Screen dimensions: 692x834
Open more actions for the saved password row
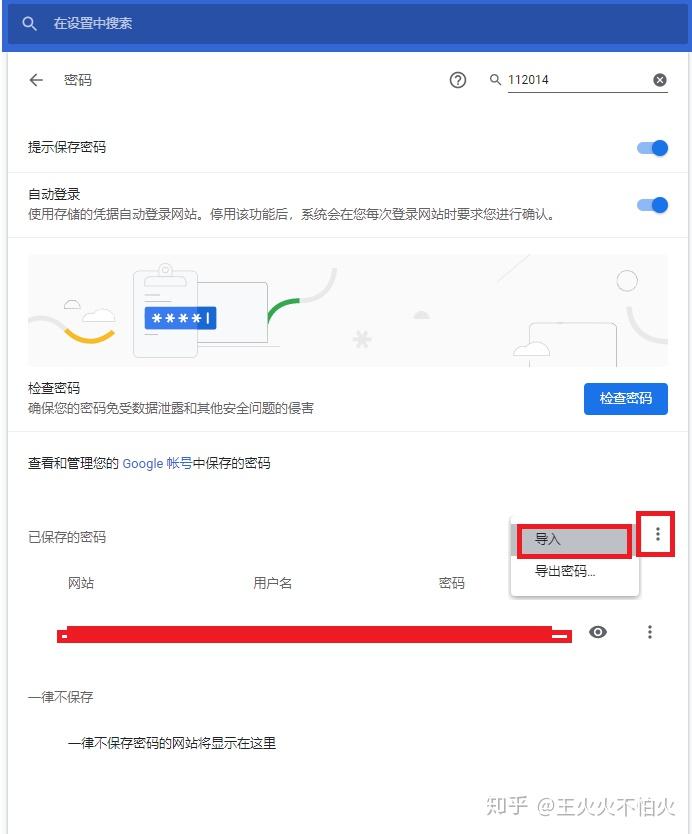[650, 632]
